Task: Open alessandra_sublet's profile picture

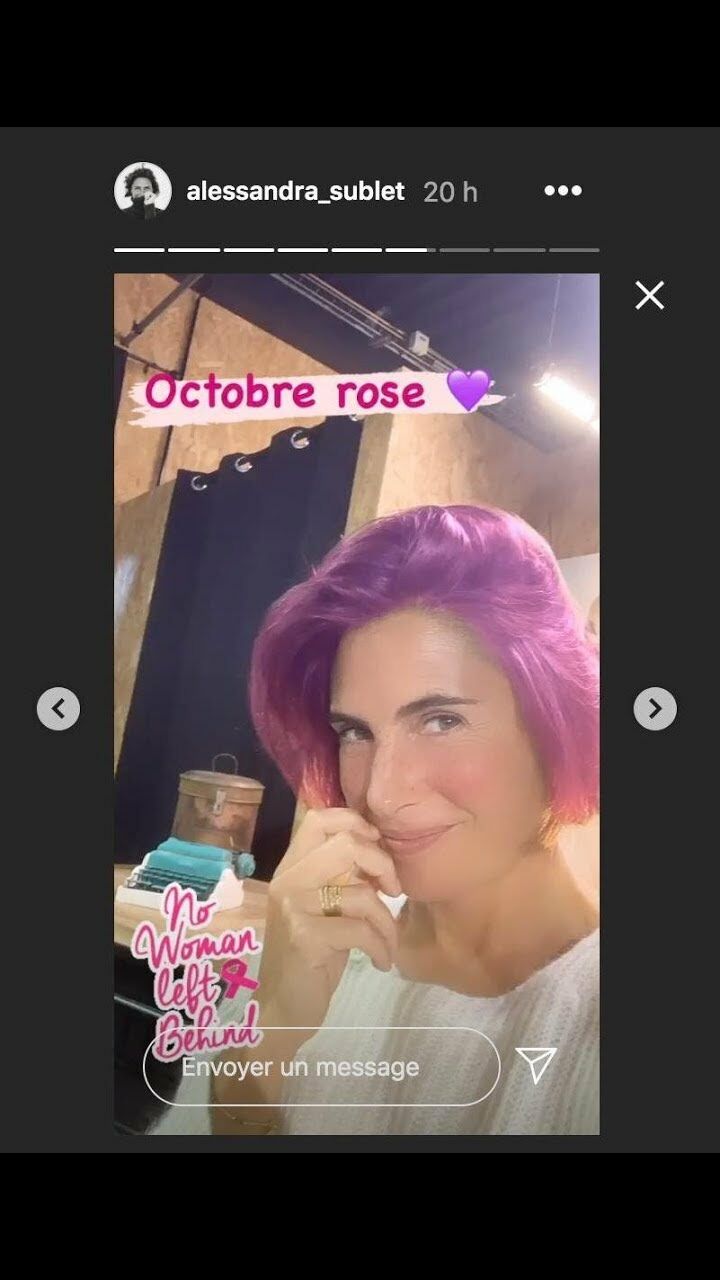Action: click(x=143, y=191)
